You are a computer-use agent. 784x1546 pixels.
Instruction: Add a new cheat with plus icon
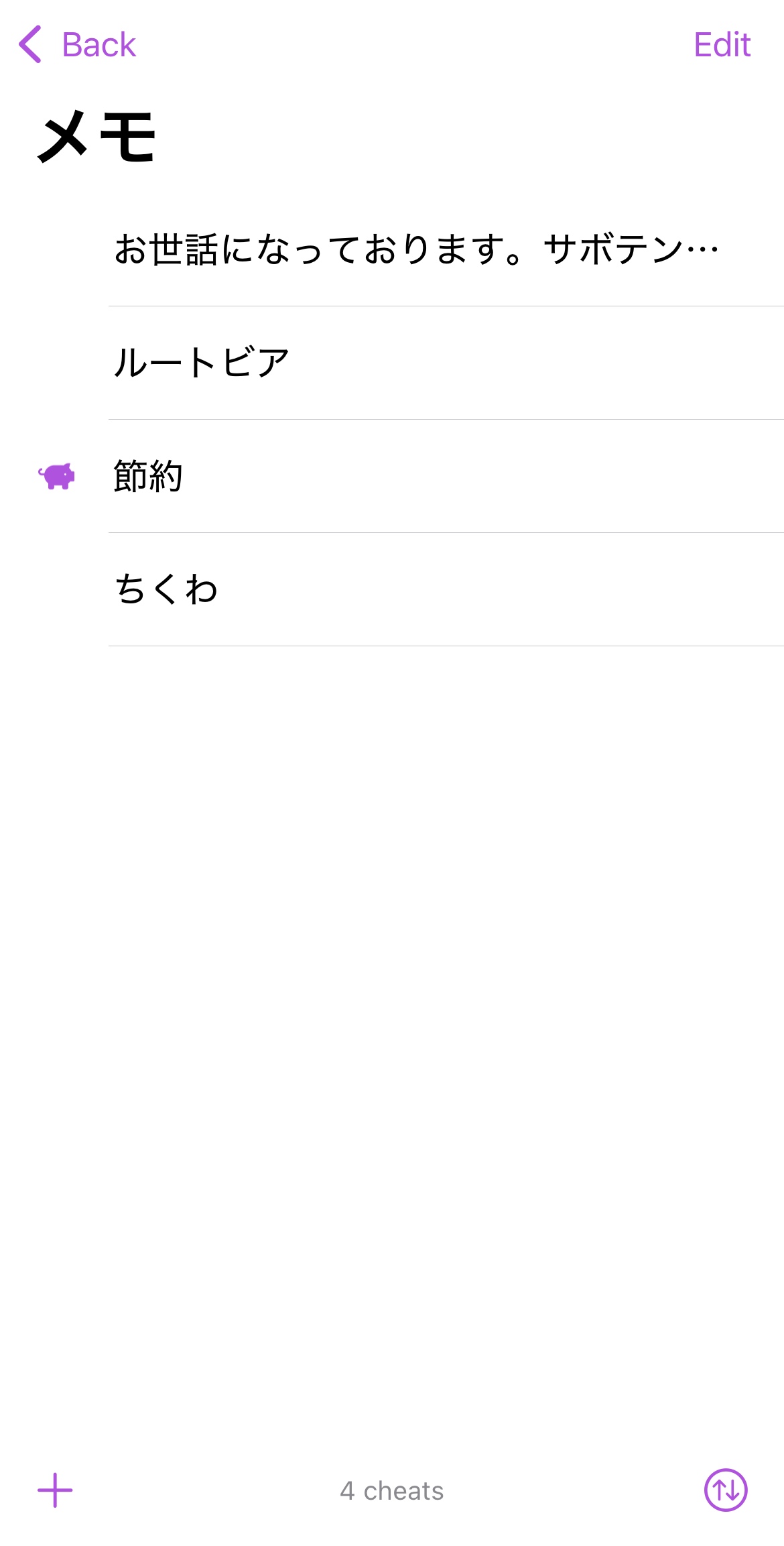click(x=55, y=1490)
